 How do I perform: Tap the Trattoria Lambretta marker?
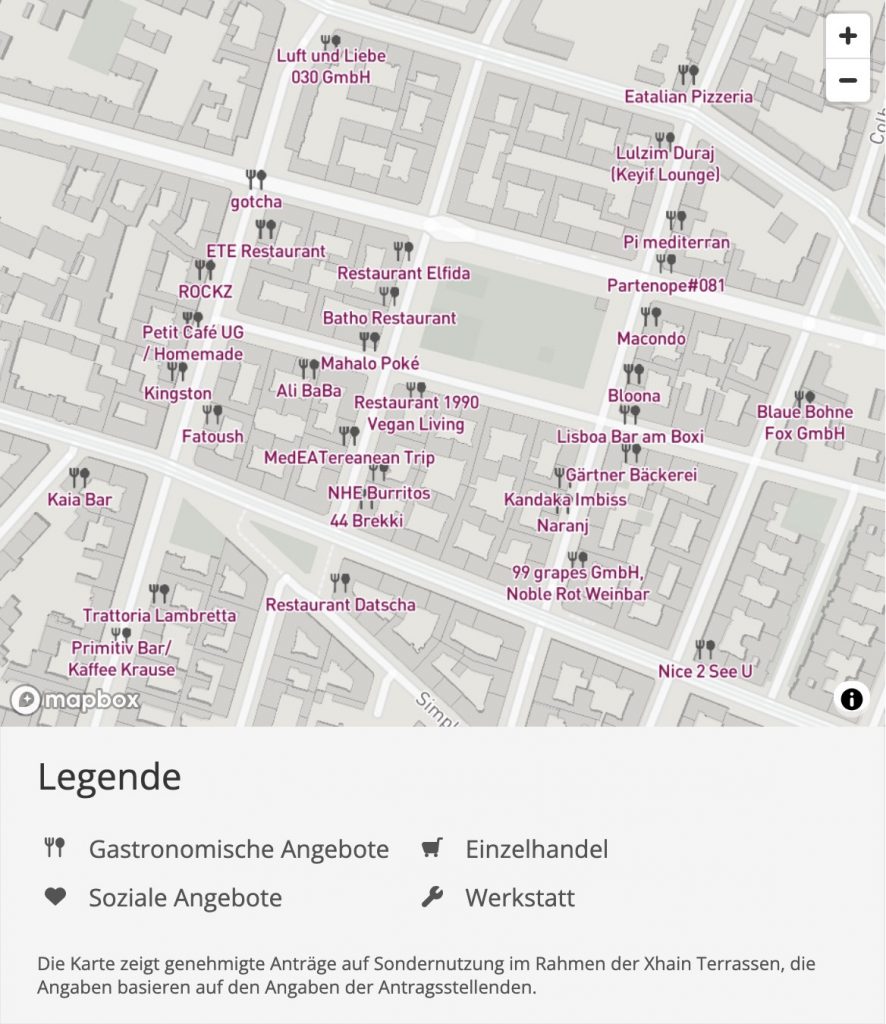point(159,593)
